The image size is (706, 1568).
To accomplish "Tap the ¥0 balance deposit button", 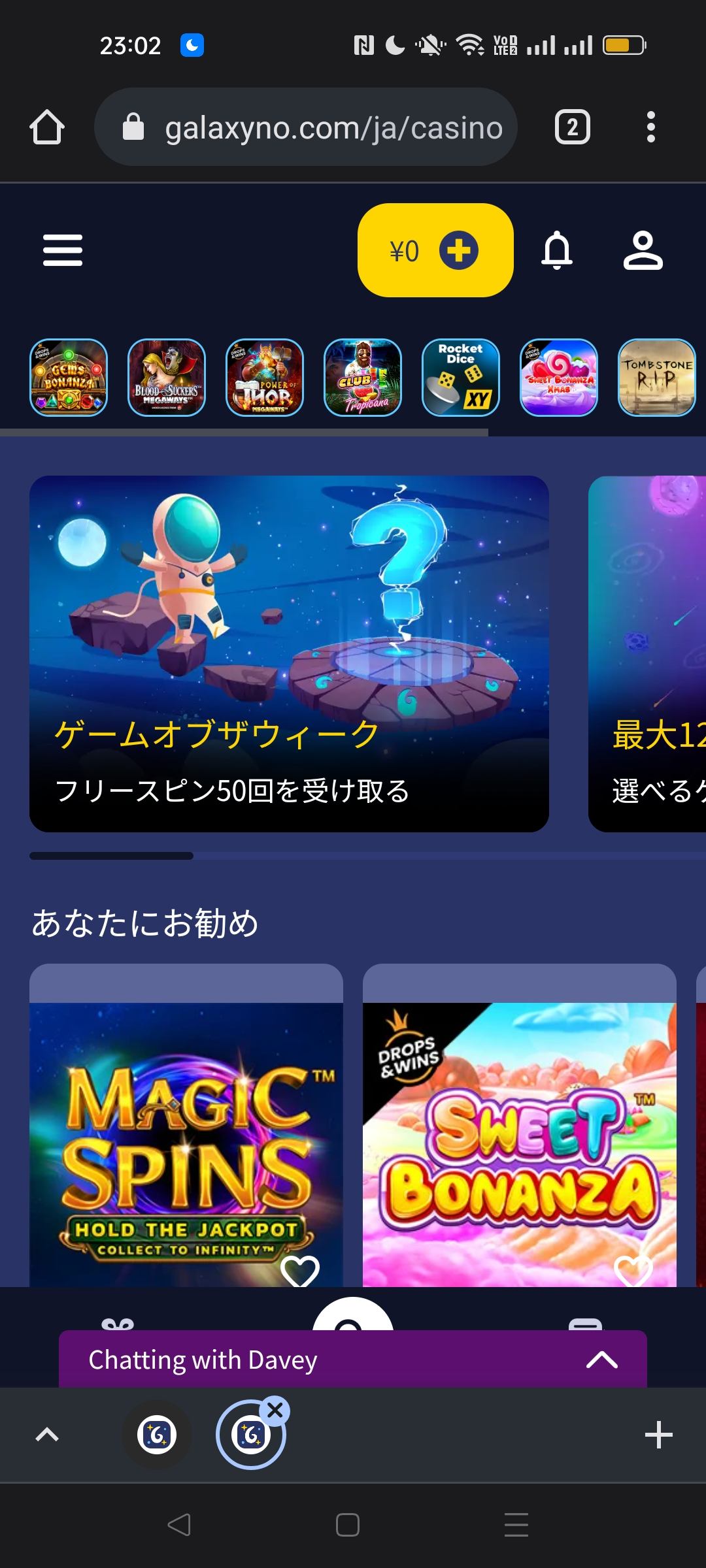I will 435,250.
